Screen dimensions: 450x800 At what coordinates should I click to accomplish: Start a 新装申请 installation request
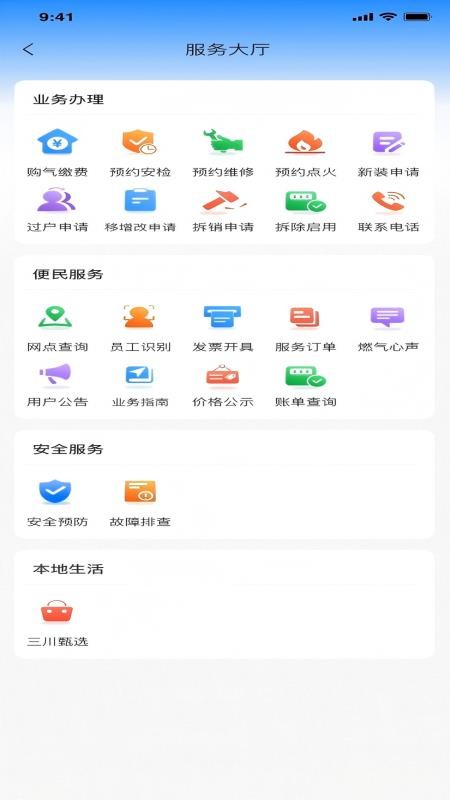(x=388, y=153)
